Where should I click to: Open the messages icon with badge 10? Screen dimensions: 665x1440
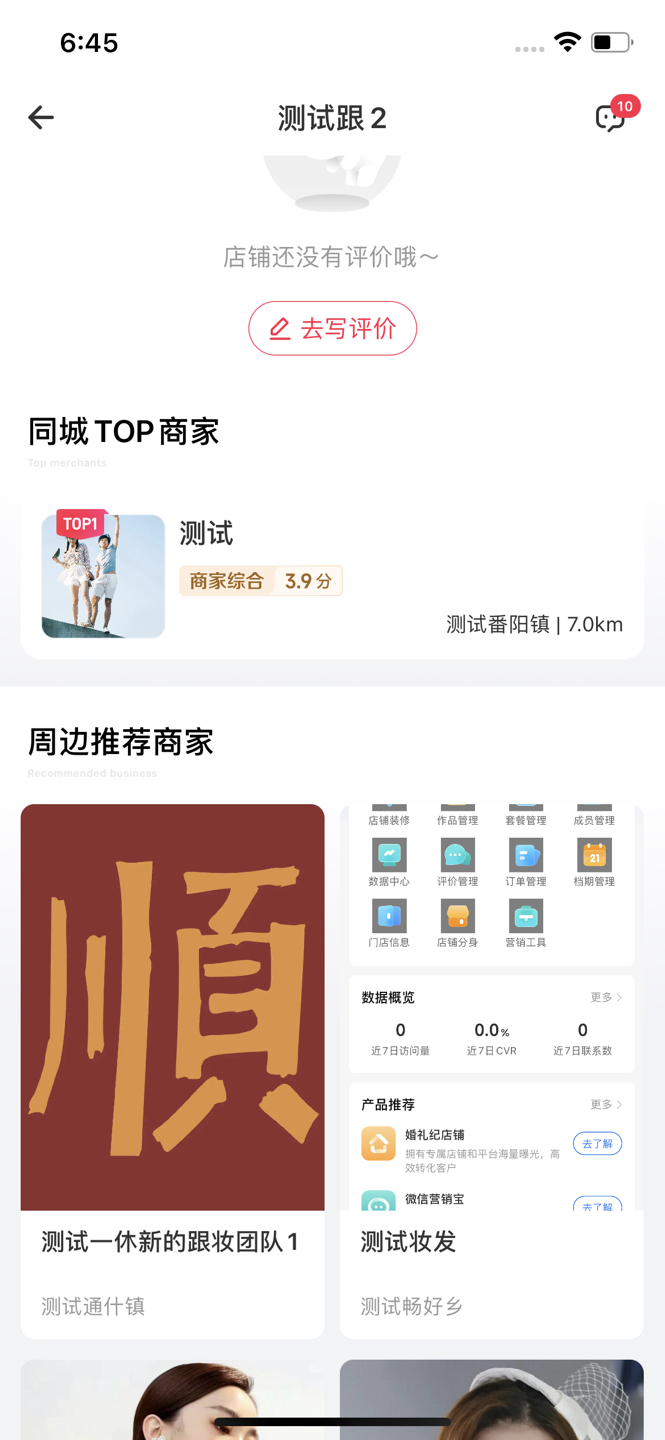pyautogui.click(x=612, y=117)
